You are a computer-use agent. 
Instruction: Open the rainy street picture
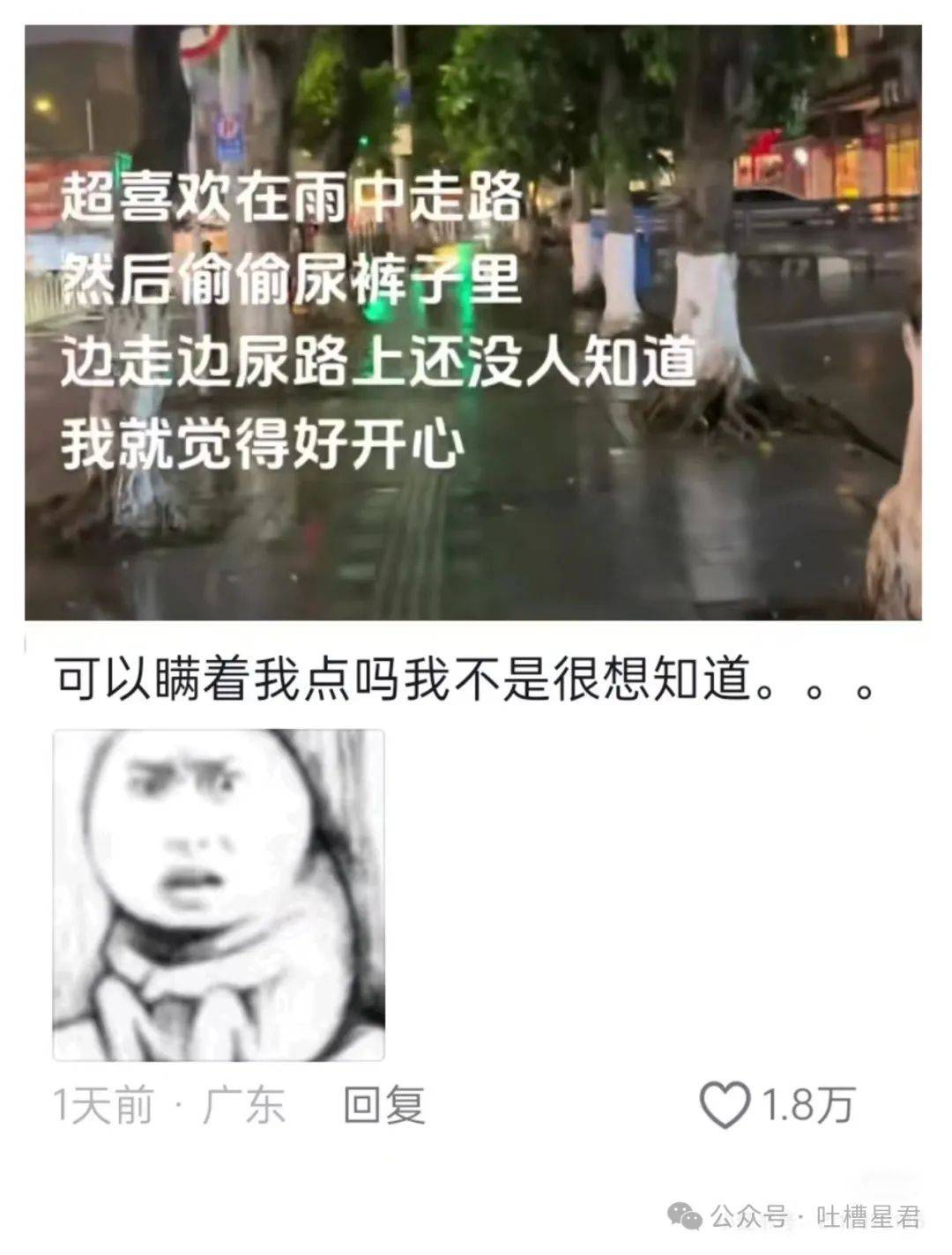click(473, 323)
